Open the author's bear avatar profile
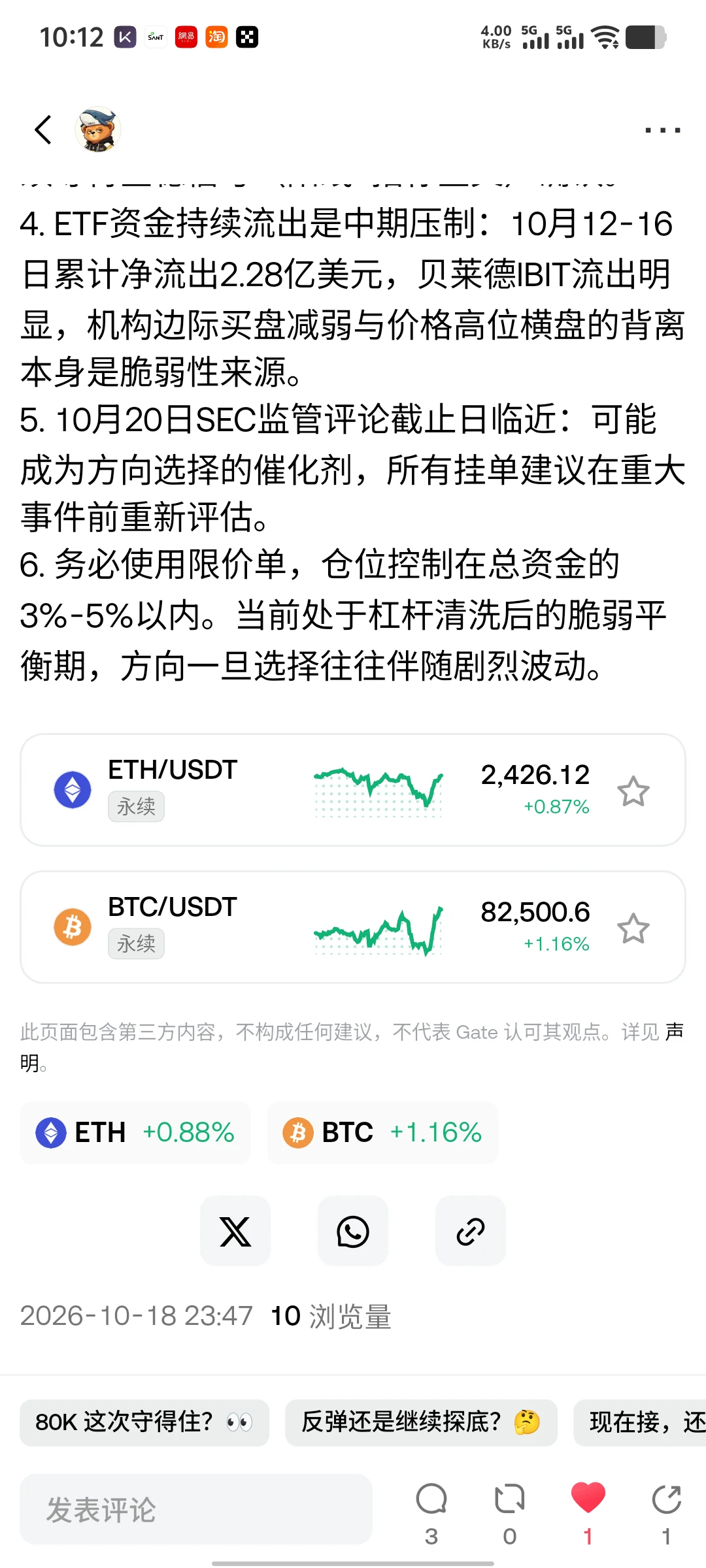706x1568 pixels. pyautogui.click(x=98, y=129)
